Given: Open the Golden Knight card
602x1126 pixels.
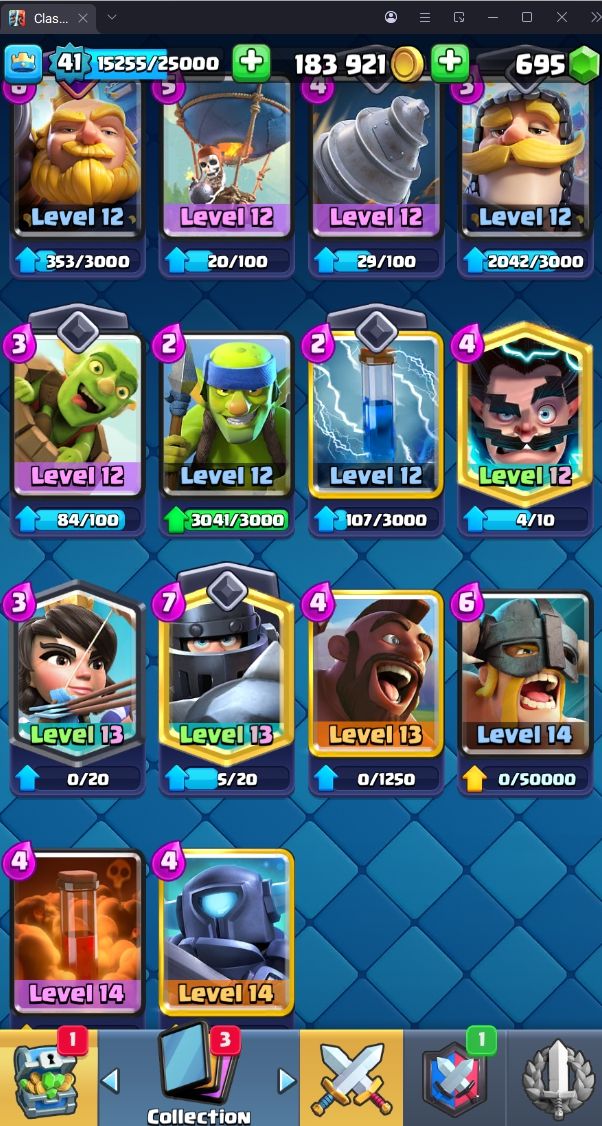Looking at the screenshot, I should [78, 160].
